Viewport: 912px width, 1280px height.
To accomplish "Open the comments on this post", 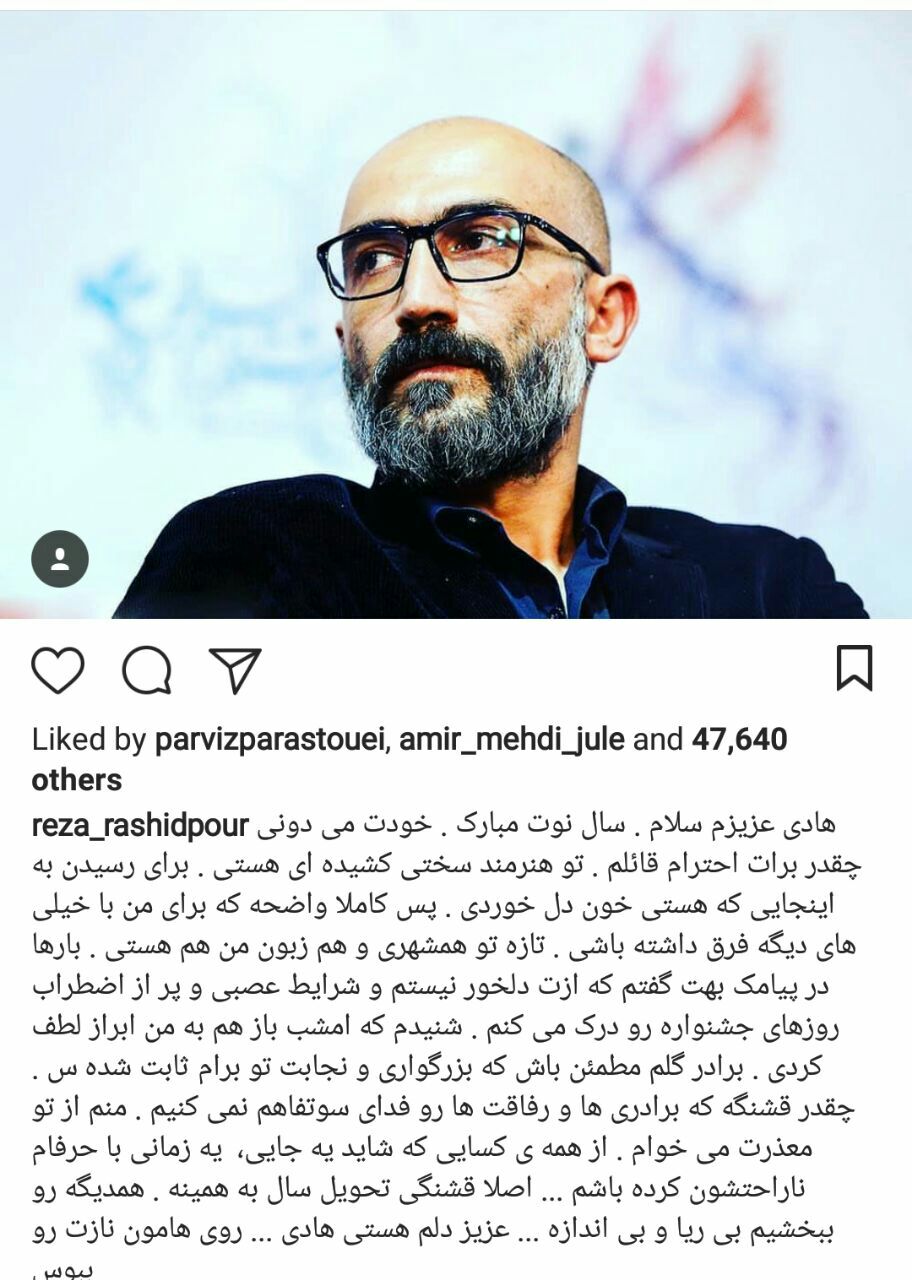I will 146,670.
